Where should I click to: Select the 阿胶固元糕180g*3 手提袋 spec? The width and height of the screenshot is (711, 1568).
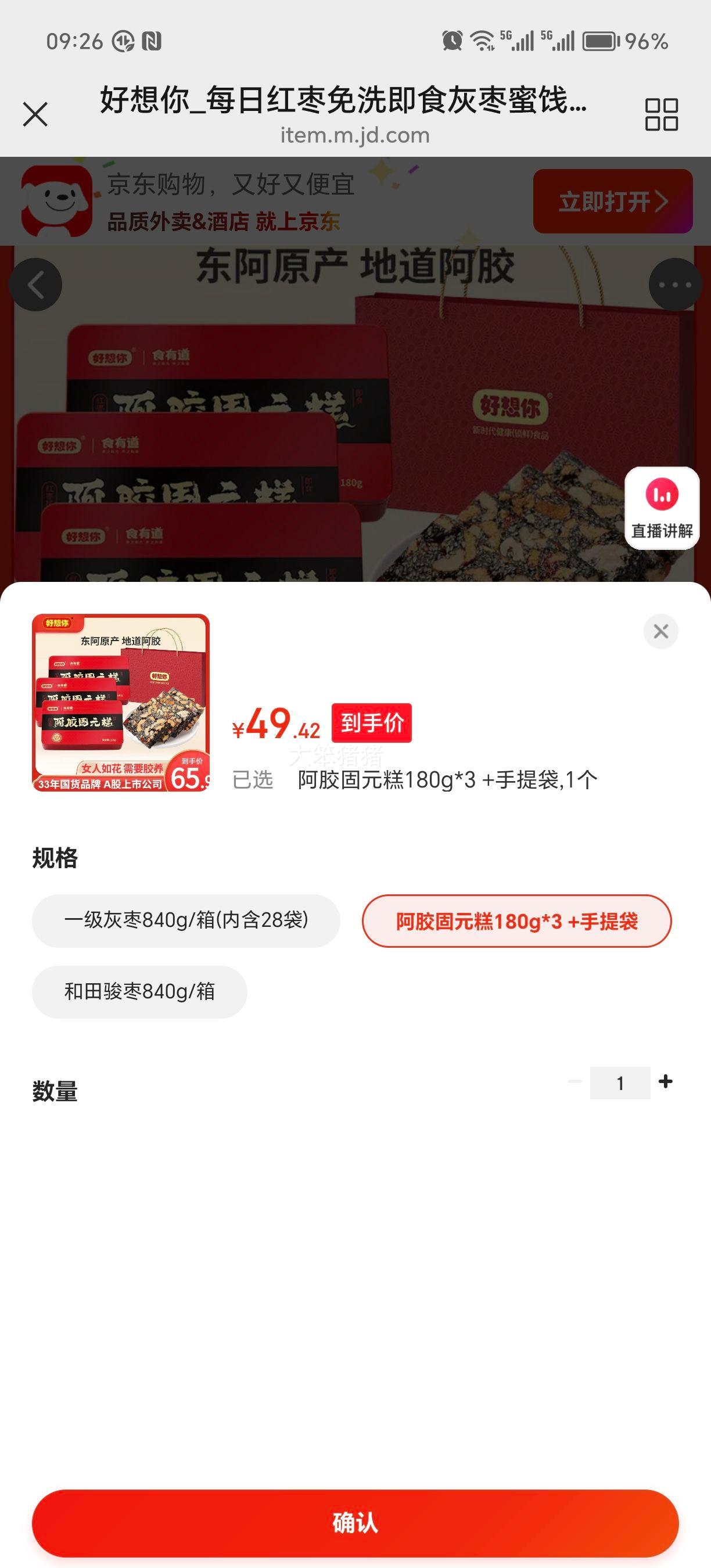pyautogui.click(x=518, y=920)
